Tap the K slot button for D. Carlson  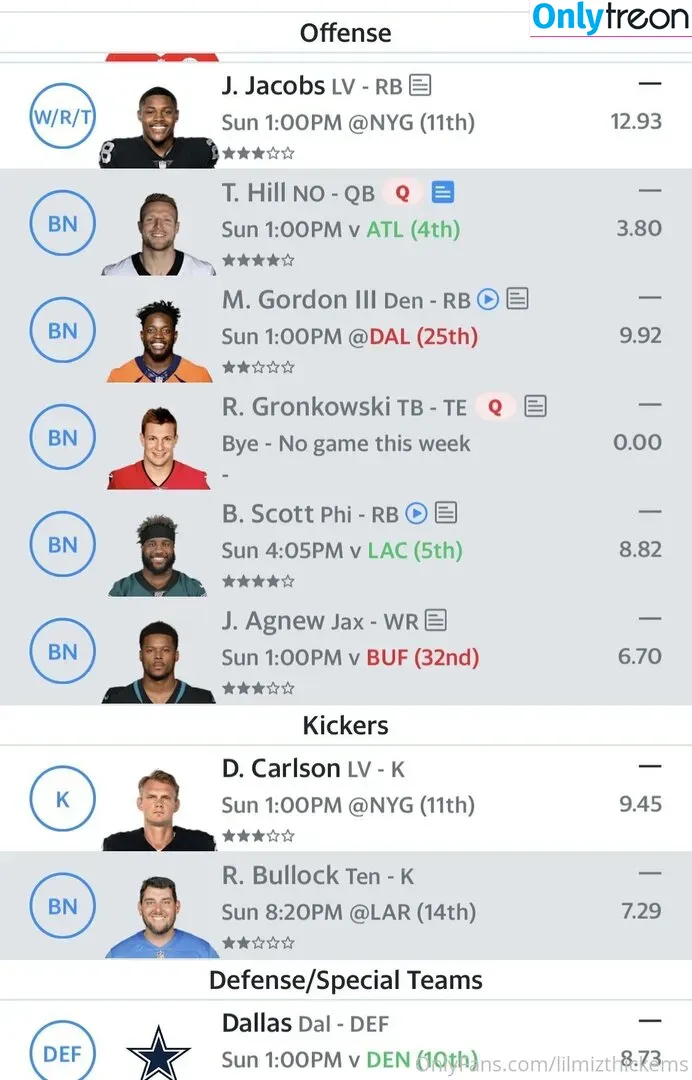pyautogui.click(x=62, y=799)
